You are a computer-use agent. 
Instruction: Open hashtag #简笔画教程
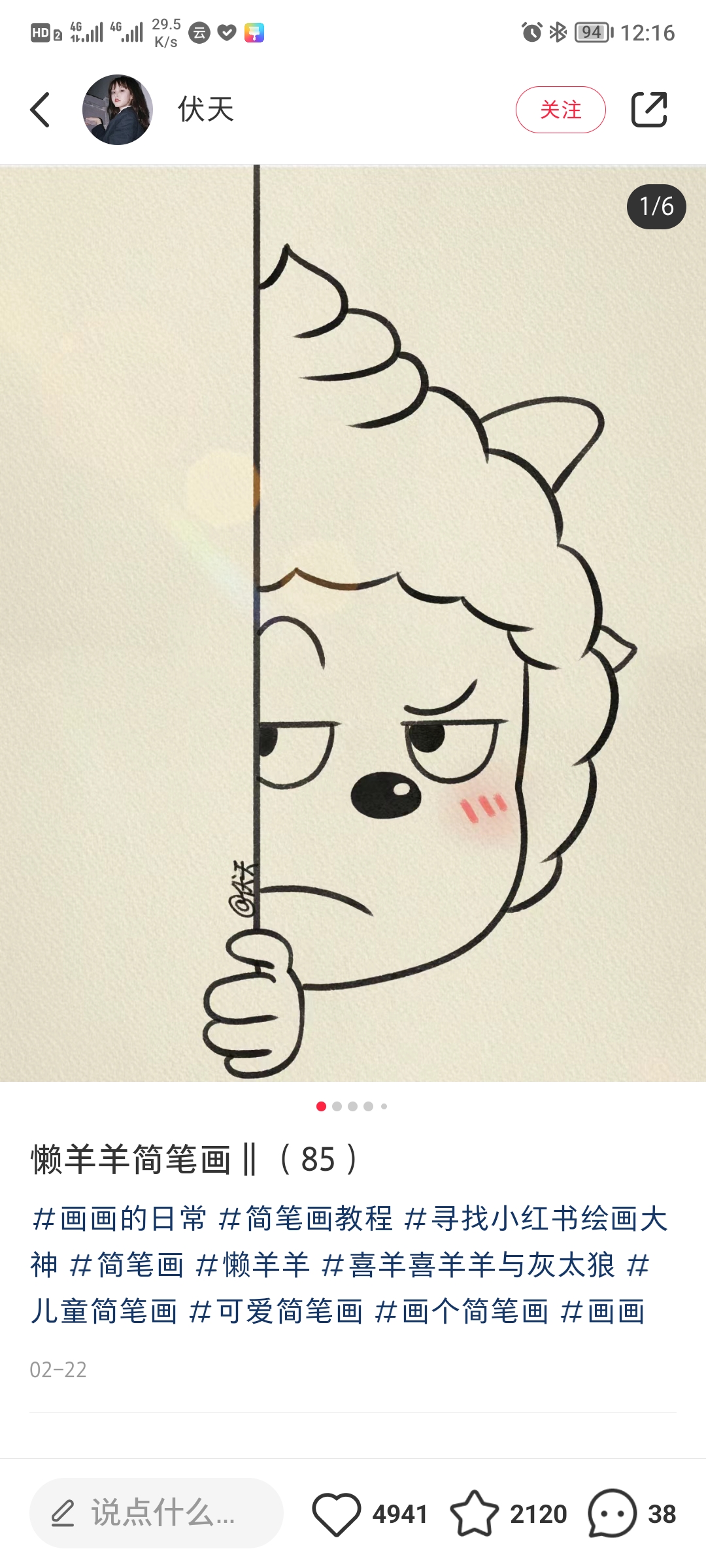tap(305, 1218)
